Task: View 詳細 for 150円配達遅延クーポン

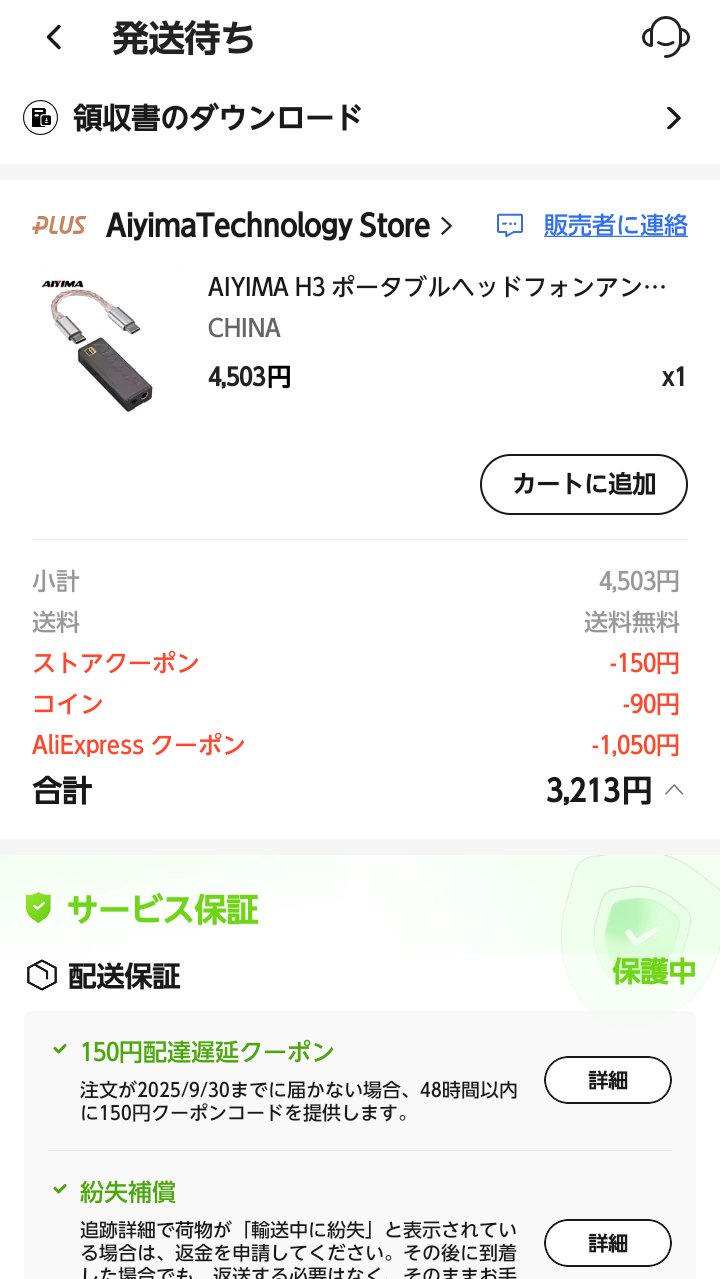Action: click(607, 1080)
